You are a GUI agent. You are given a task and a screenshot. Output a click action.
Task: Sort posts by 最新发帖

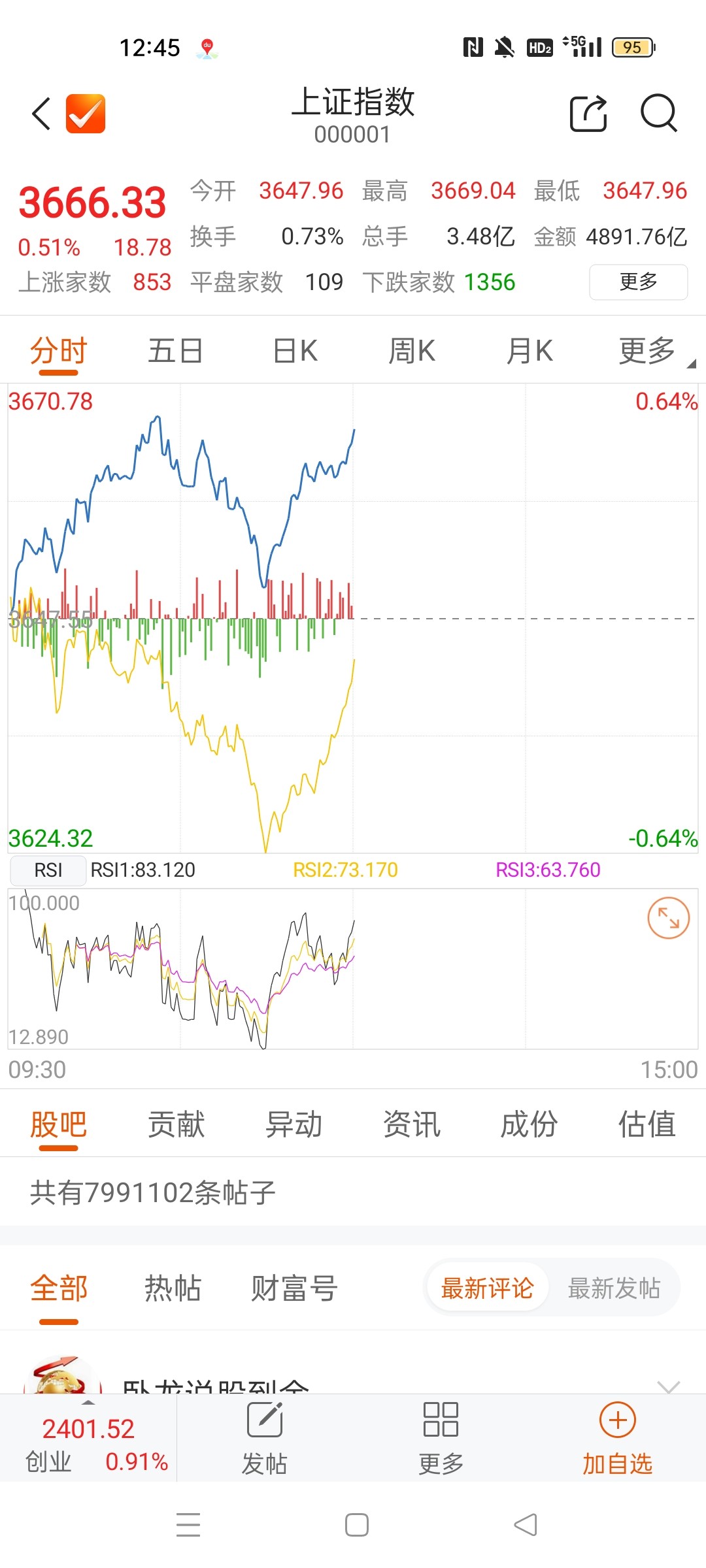coord(614,1288)
